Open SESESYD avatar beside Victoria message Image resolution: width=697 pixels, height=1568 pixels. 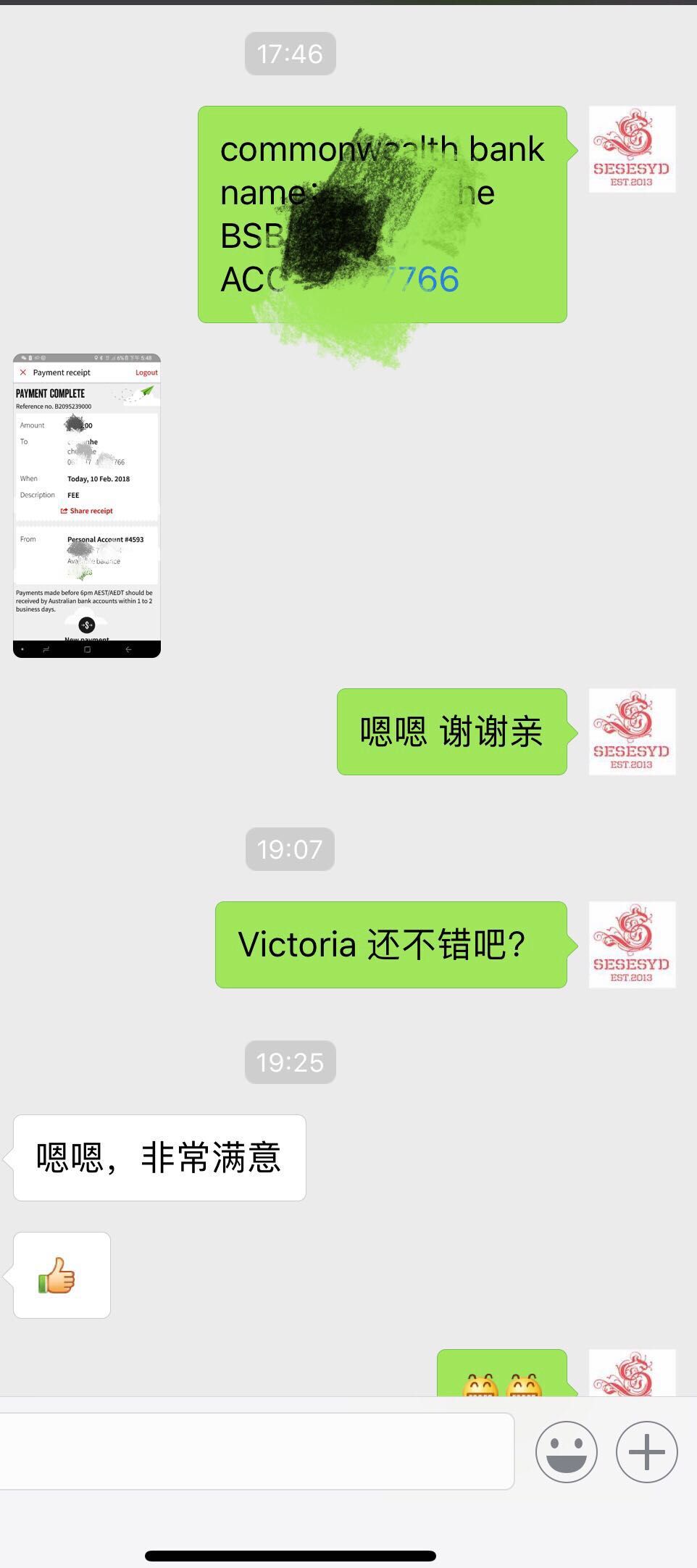[x=632, y=944]
